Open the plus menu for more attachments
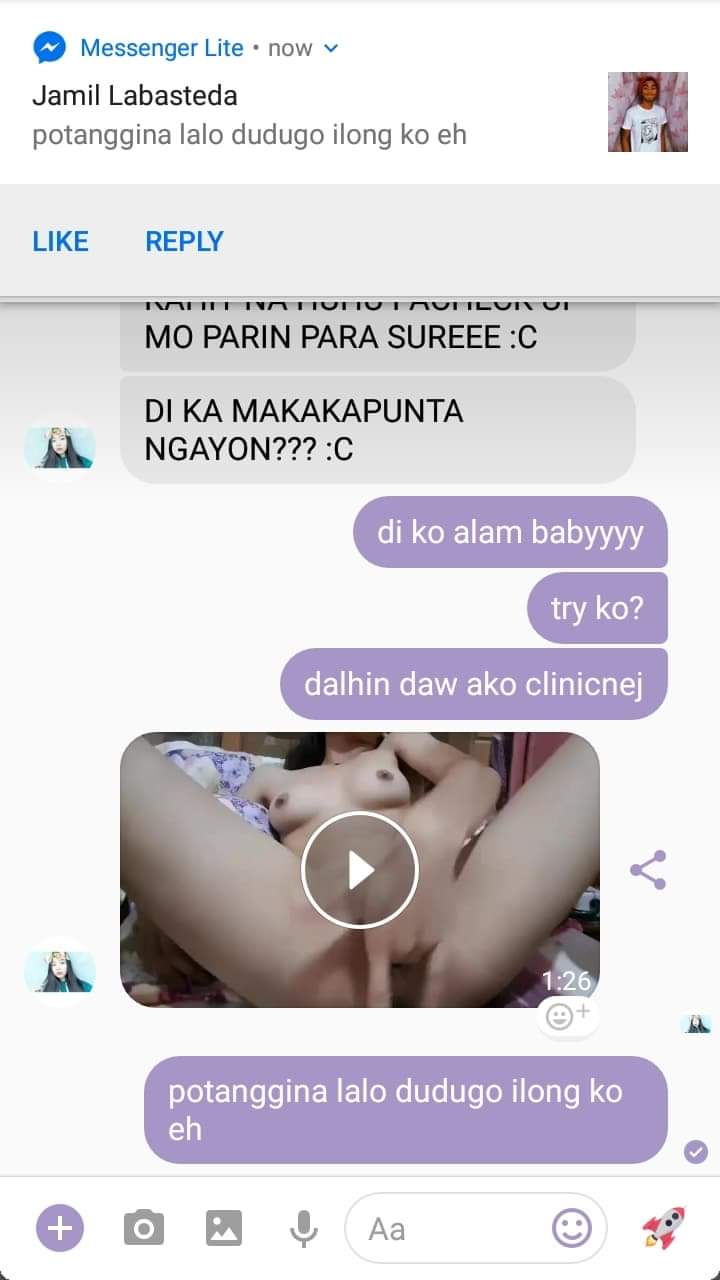720x1280 pixels. [60, 1228]
